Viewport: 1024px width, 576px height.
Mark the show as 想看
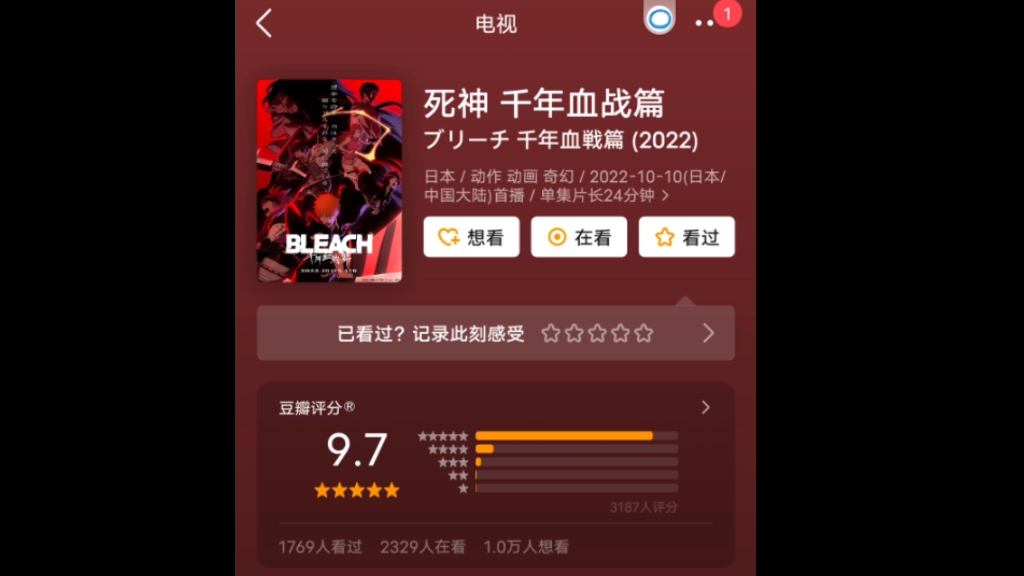pyautogui.click(x=471, y=237)
